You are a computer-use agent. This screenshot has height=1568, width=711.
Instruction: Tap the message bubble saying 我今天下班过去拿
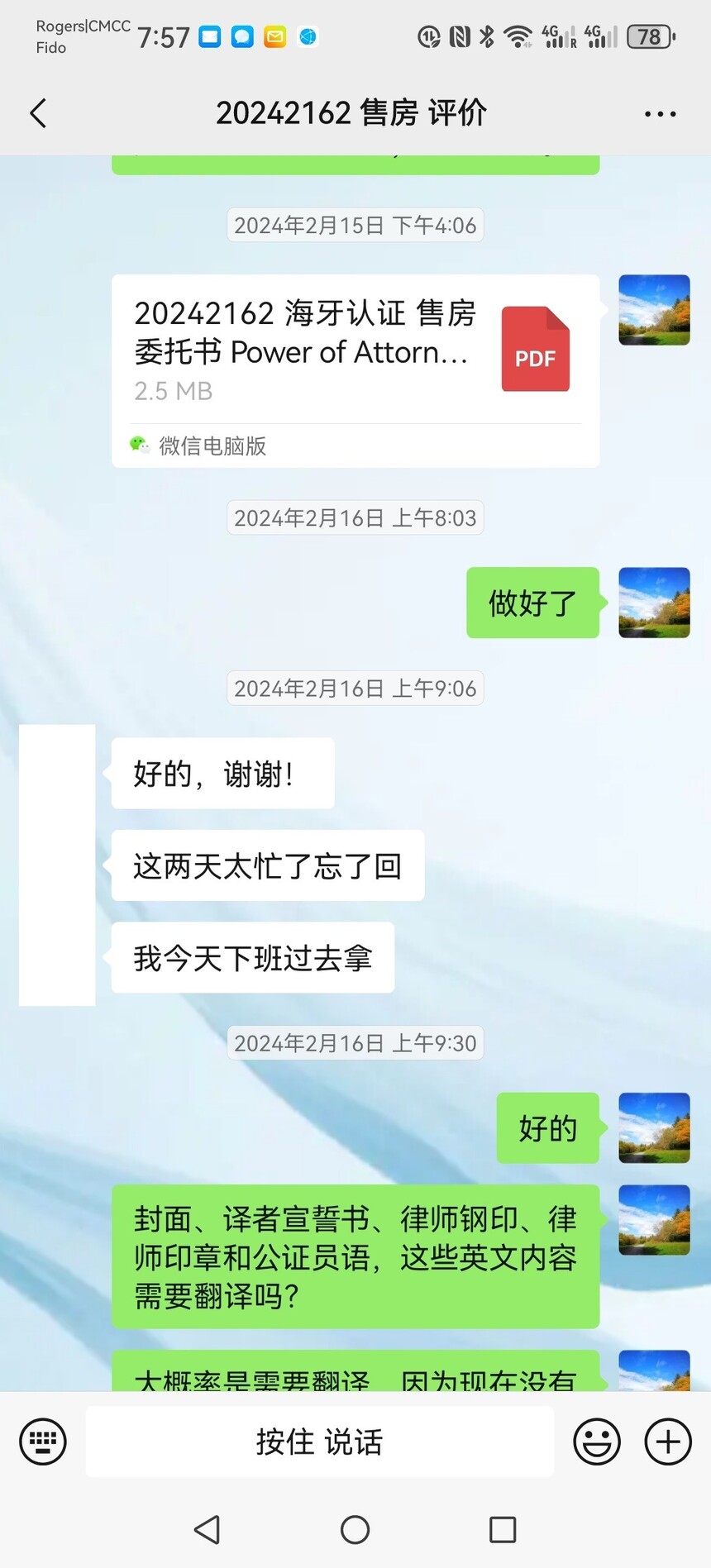click(x=252, y=958)
